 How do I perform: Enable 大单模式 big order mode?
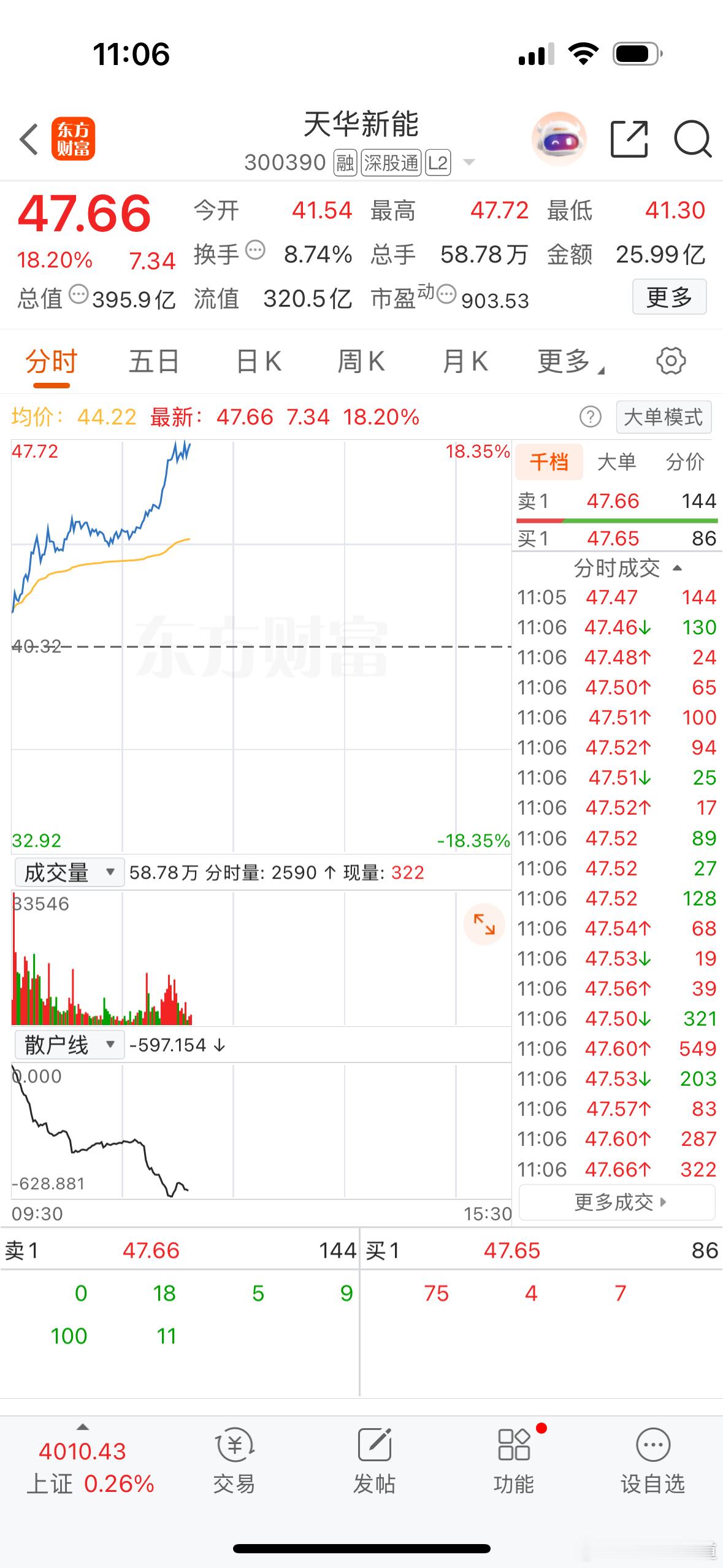pos(664,417)
